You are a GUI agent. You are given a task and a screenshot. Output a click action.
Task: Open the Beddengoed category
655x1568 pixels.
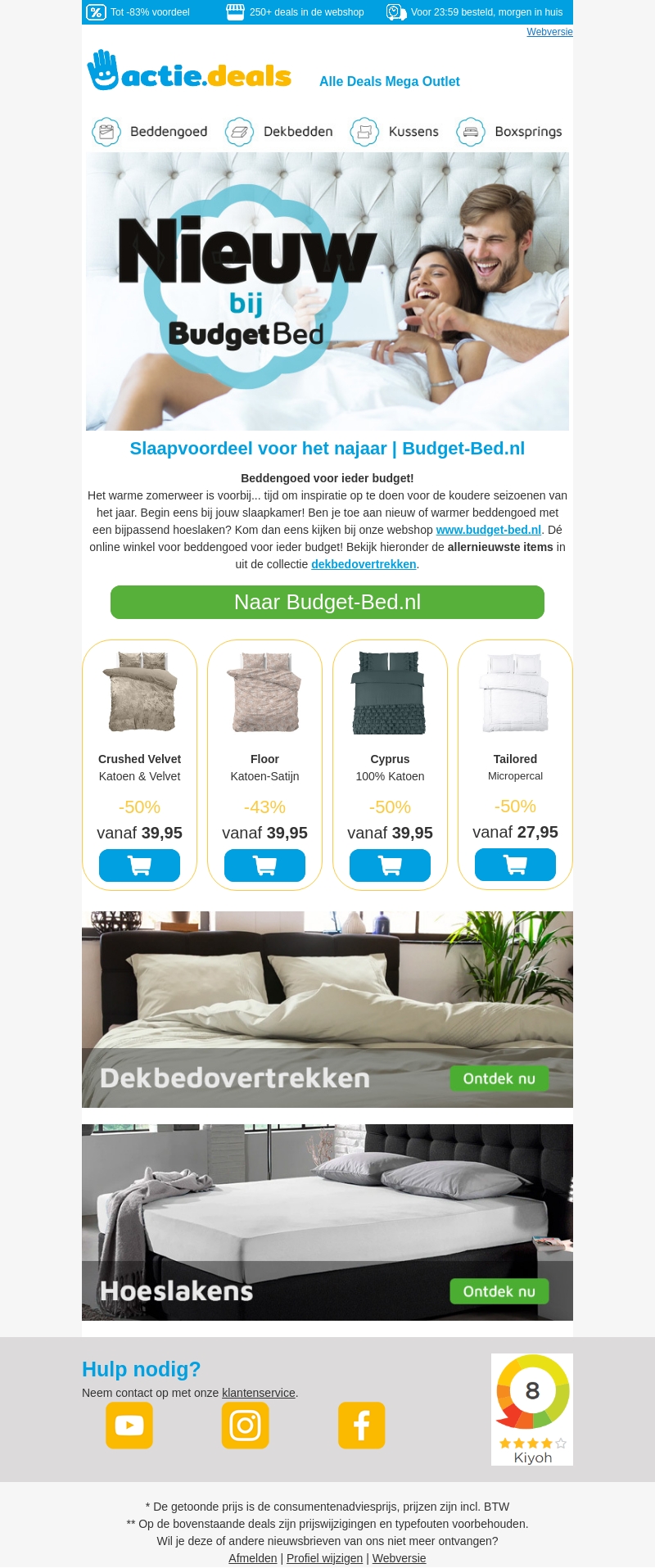point(150,131)
